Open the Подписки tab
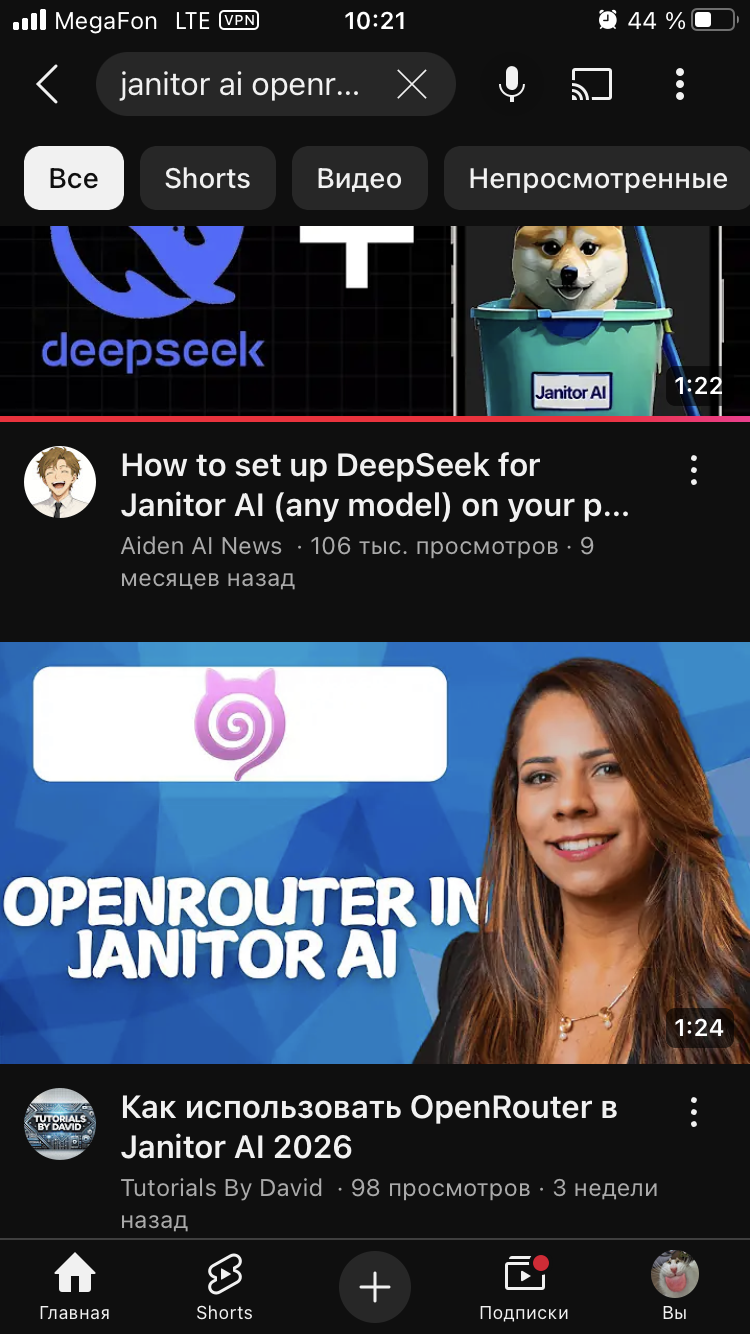 click(x=524, y=1288)
